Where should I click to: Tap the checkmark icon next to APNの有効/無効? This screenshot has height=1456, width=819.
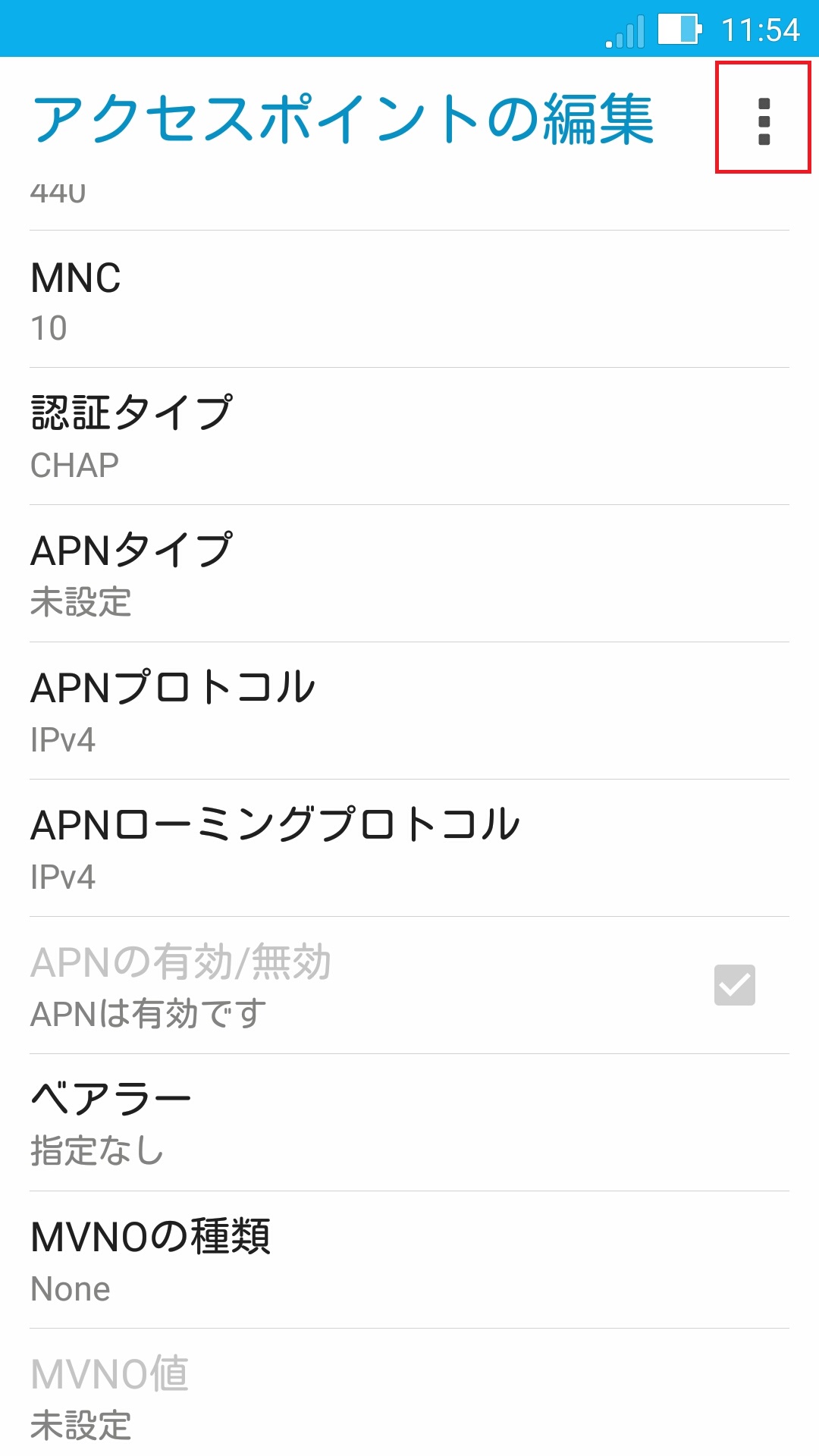click(733, 984)
